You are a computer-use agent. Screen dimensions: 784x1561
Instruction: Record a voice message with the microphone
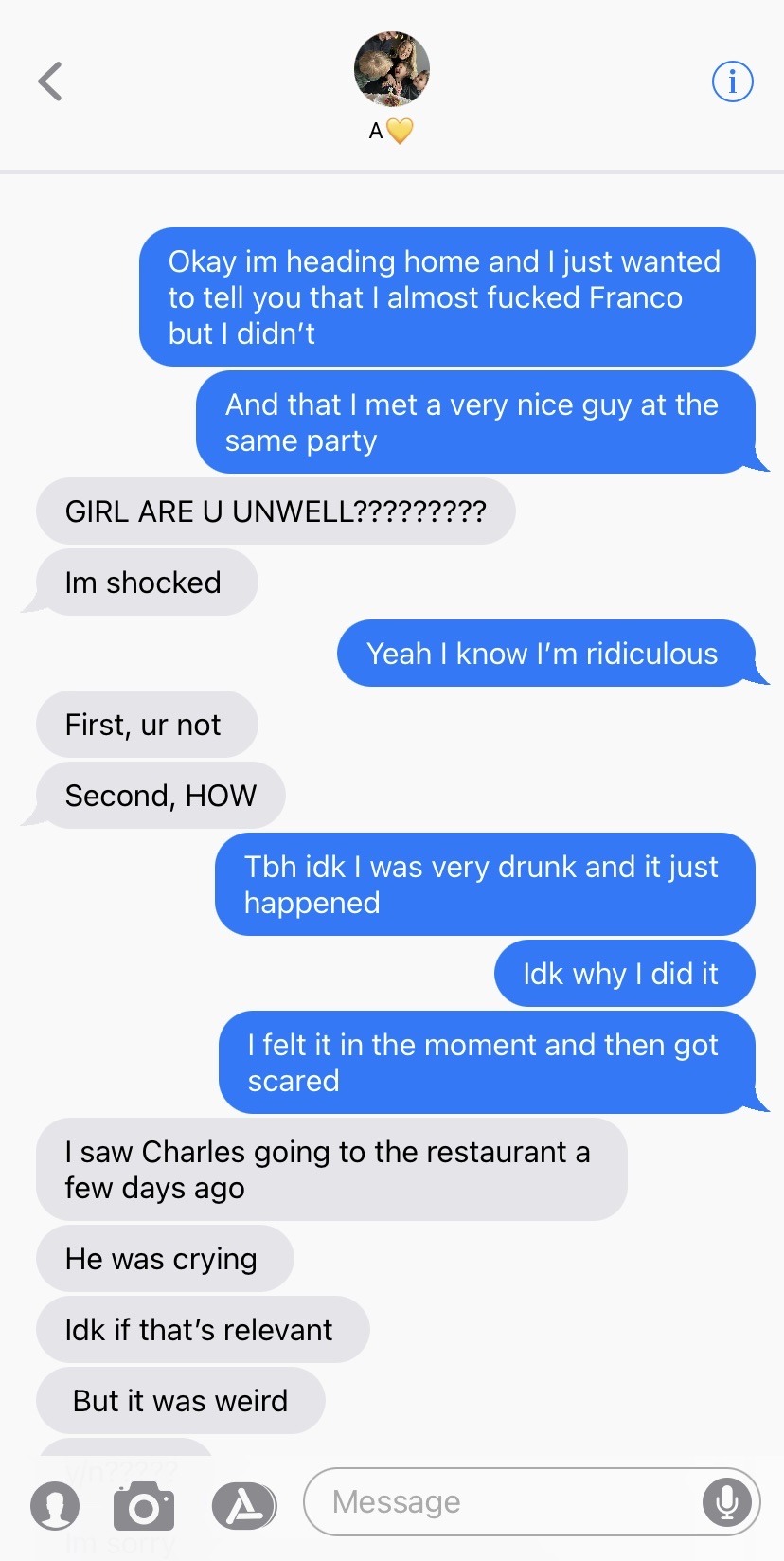pos(727,1501)
